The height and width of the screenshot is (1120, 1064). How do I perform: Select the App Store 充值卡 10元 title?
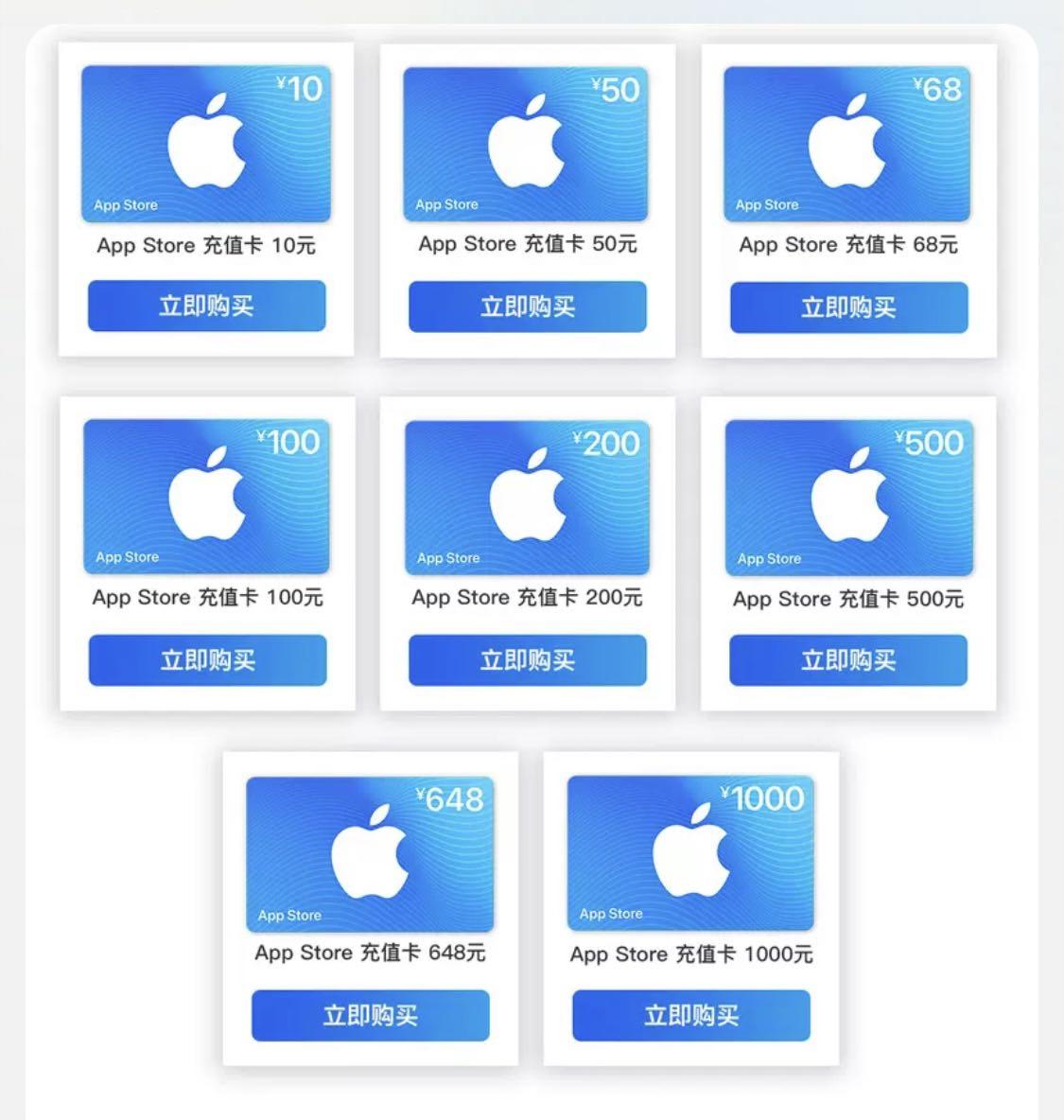pos(206,245)
